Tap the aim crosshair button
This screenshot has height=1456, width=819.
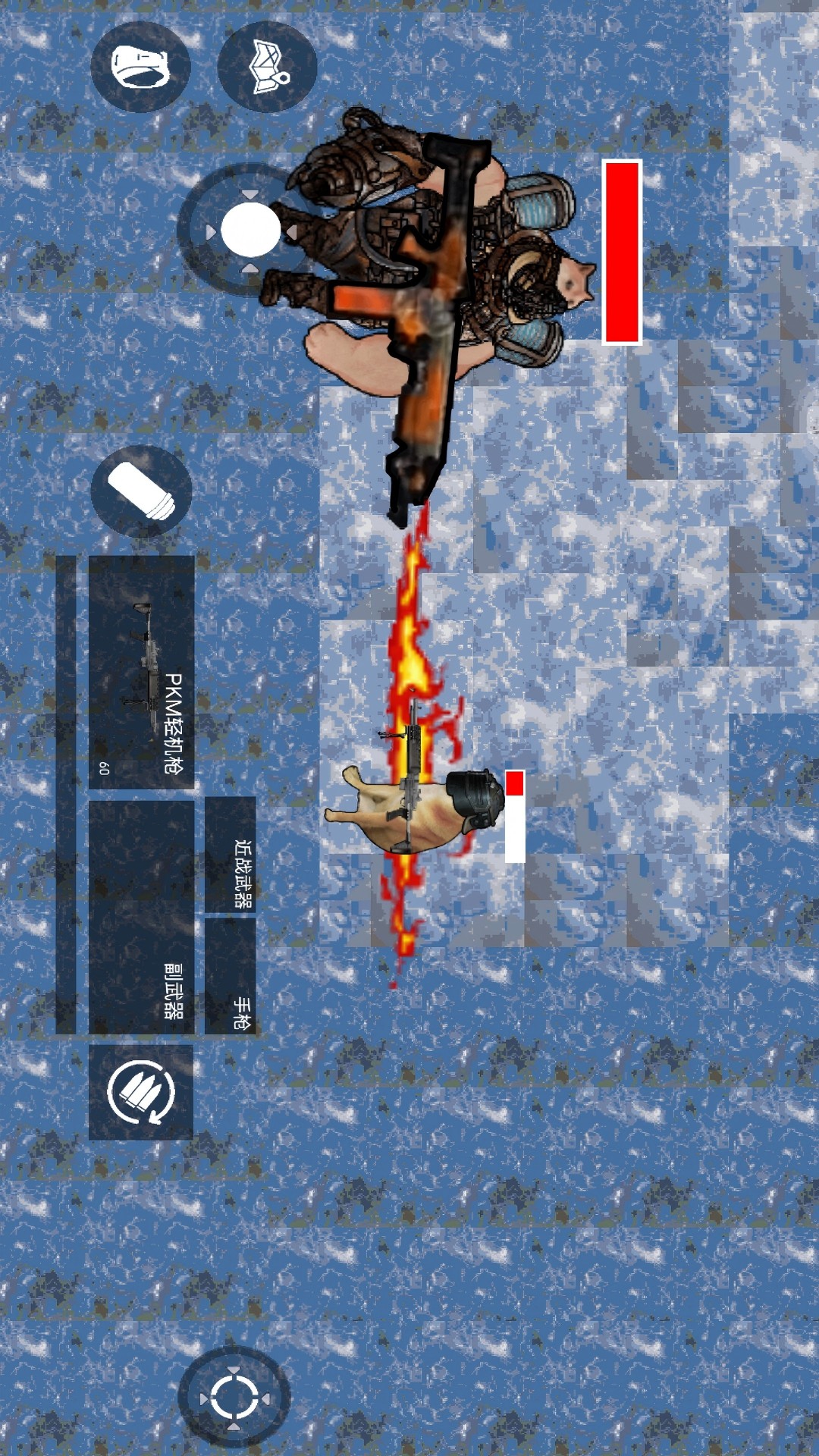point(234,1396)
